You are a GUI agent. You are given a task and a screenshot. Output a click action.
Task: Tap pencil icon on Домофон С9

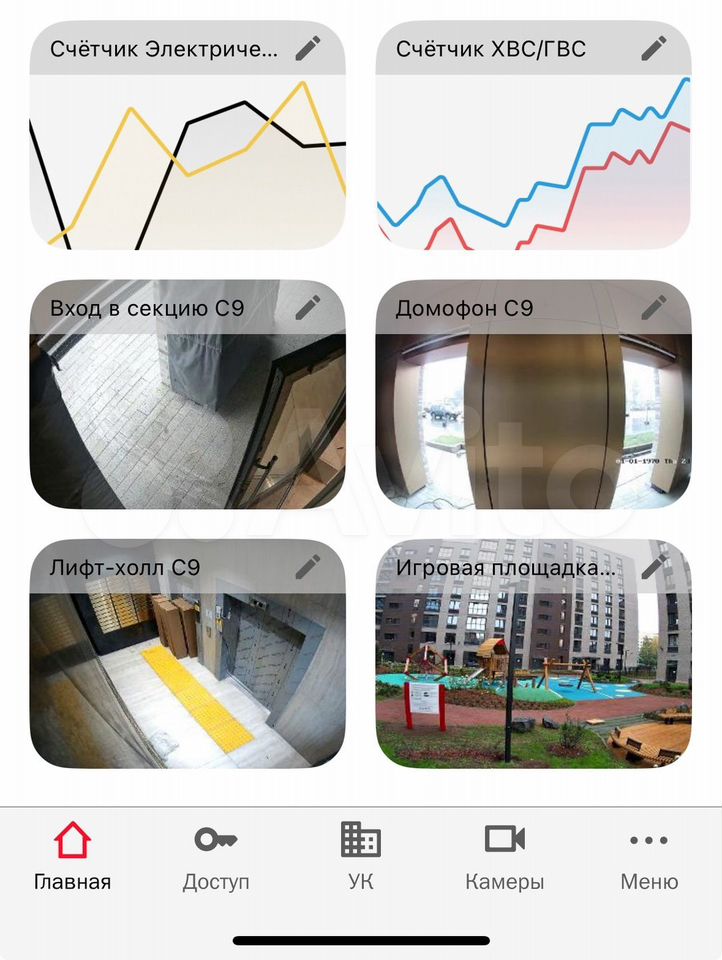tap(654, 307)
